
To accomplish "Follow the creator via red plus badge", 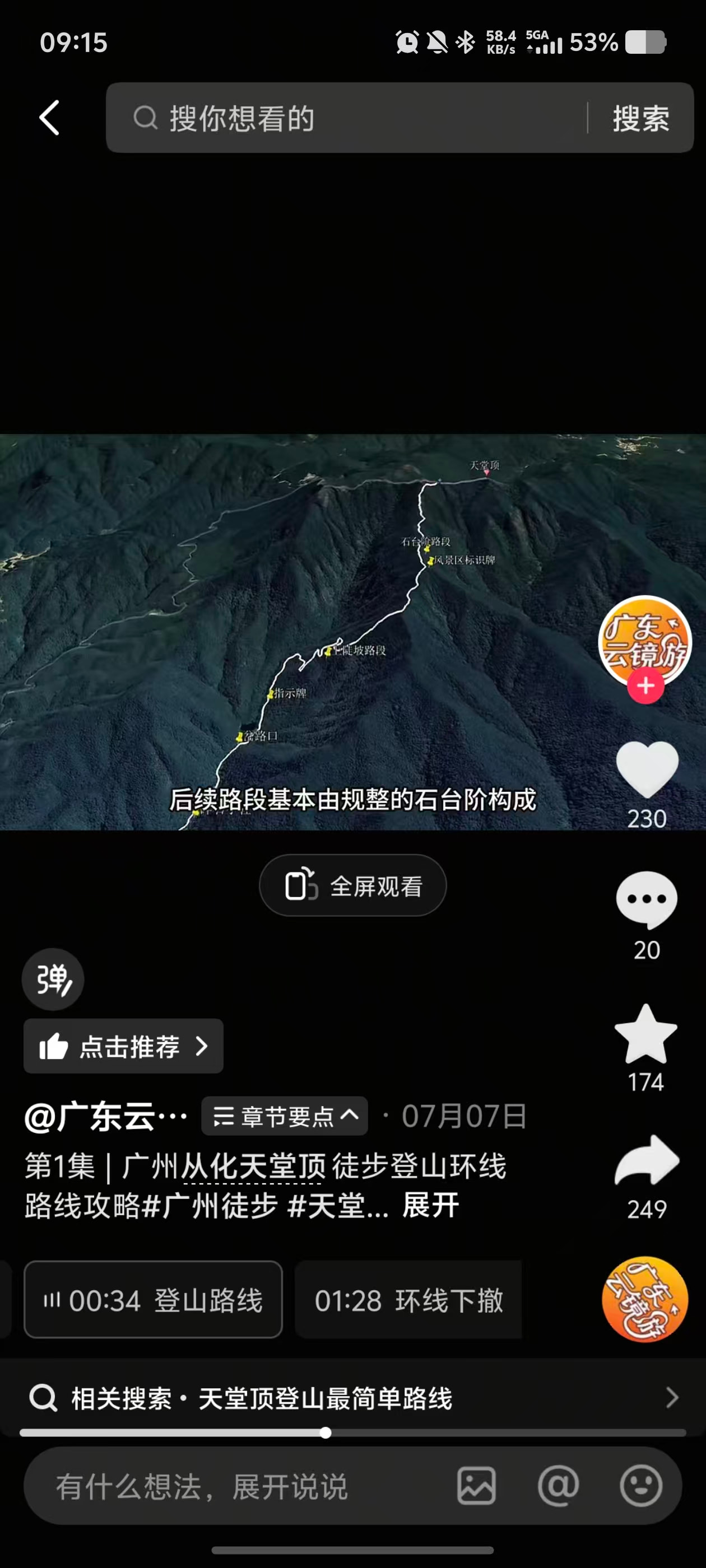I will [645, 686].
